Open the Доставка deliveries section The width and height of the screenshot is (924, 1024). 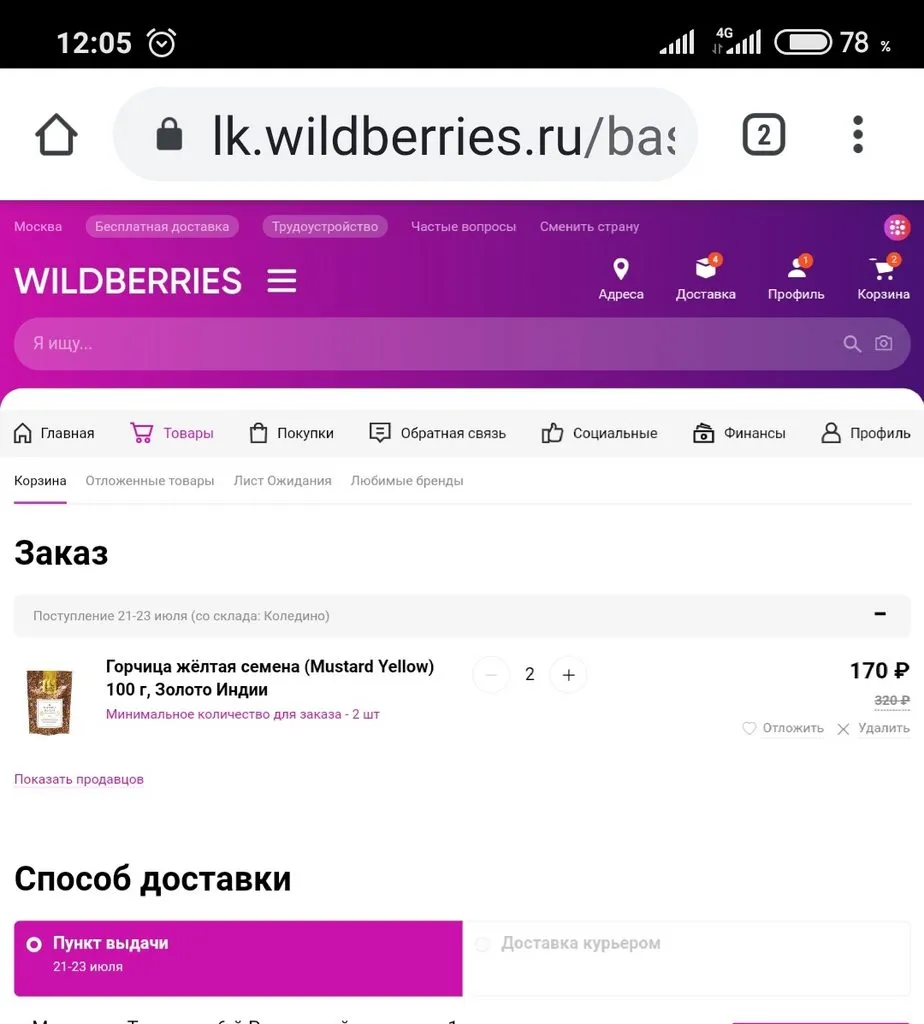coord(705,279)
